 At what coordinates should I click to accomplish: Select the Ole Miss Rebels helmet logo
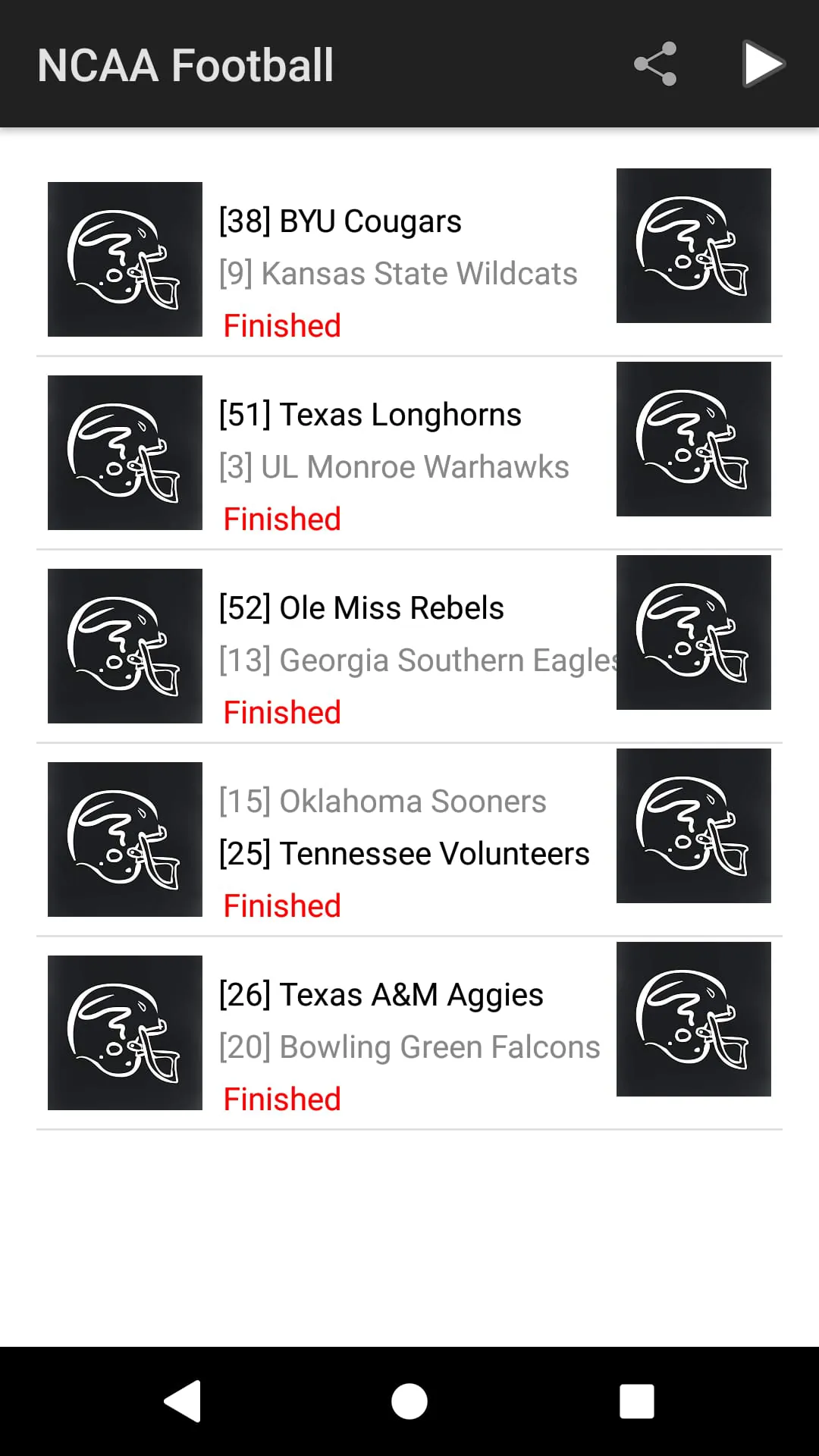(124, 645)
